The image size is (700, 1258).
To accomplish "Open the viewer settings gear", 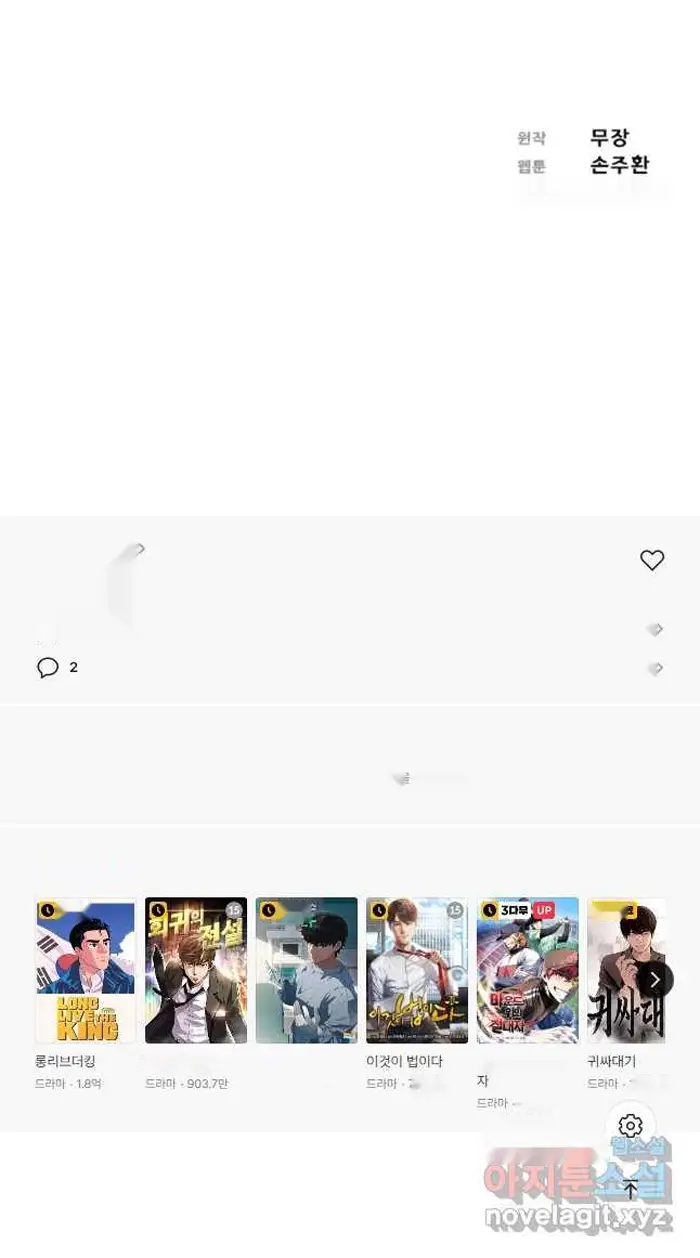I will (631, 1126).
